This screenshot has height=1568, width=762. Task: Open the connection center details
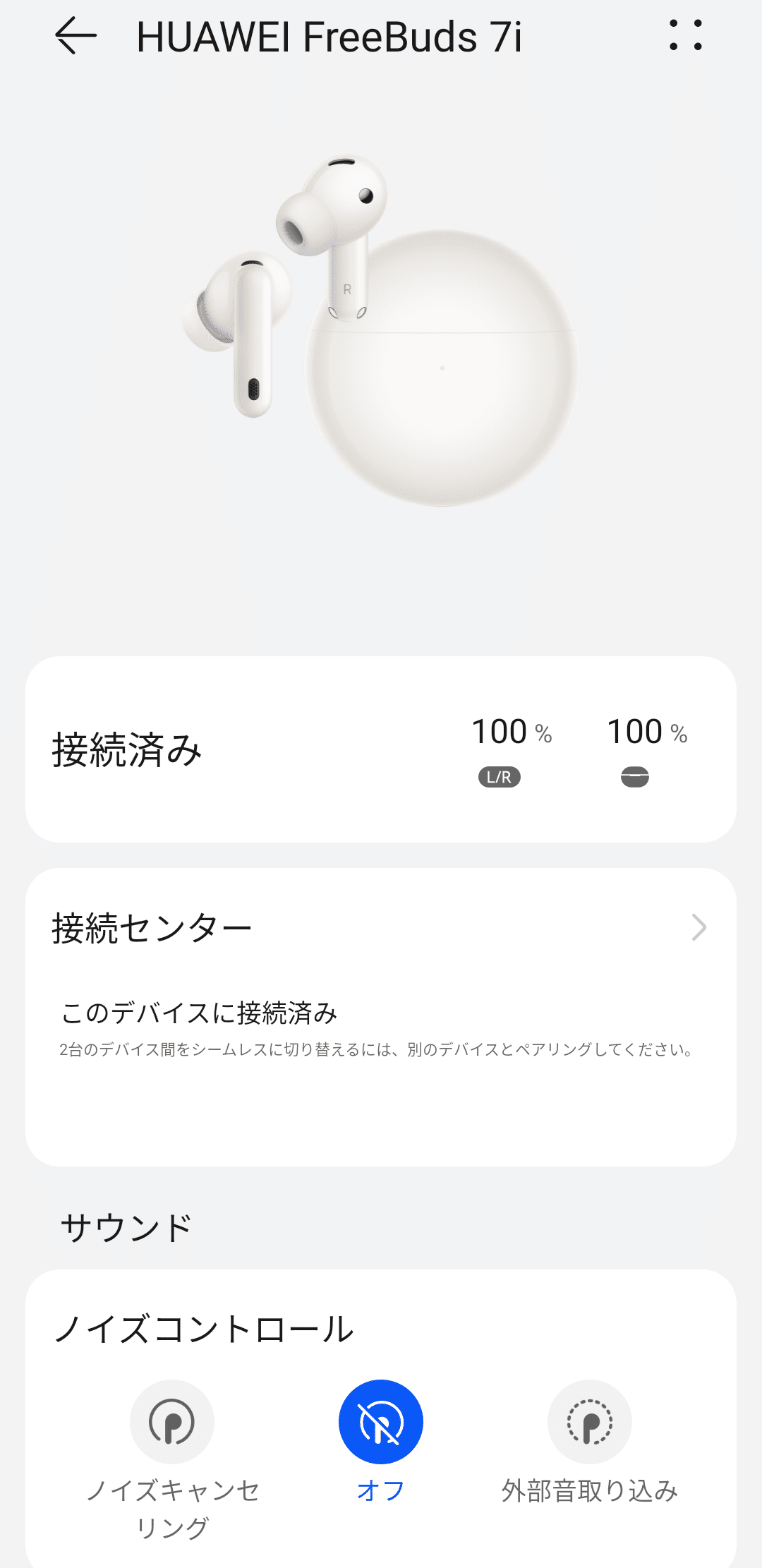click(x=381, y=928)
